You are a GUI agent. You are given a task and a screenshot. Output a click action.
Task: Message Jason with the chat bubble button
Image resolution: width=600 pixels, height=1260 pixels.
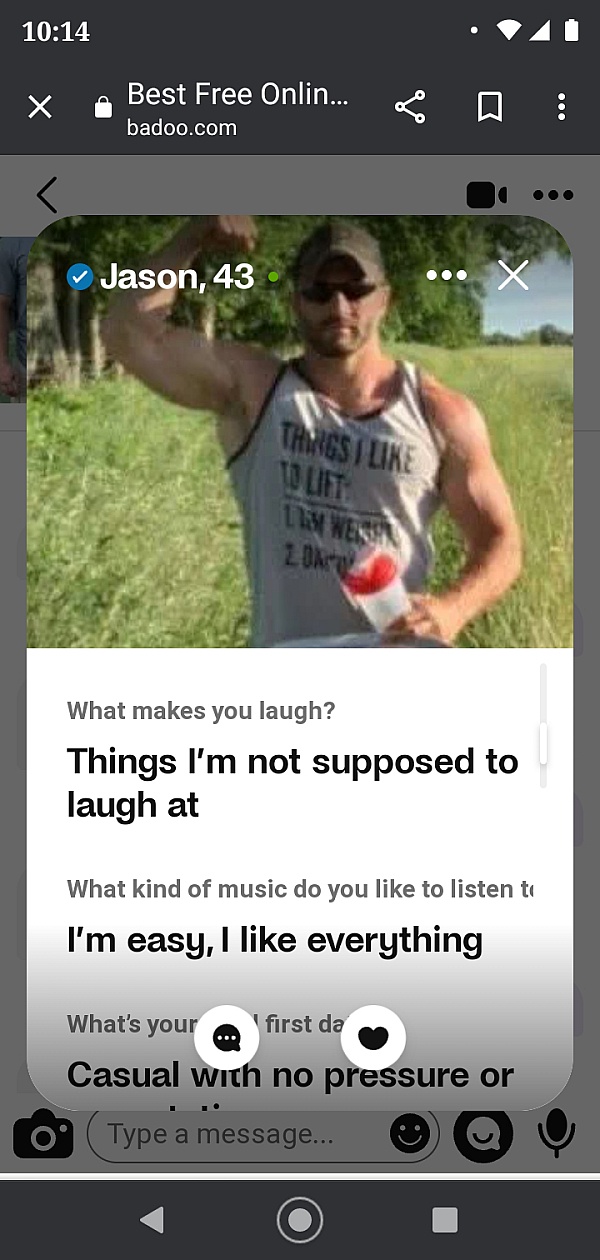pyautogui.click(x=227, y=1038)
